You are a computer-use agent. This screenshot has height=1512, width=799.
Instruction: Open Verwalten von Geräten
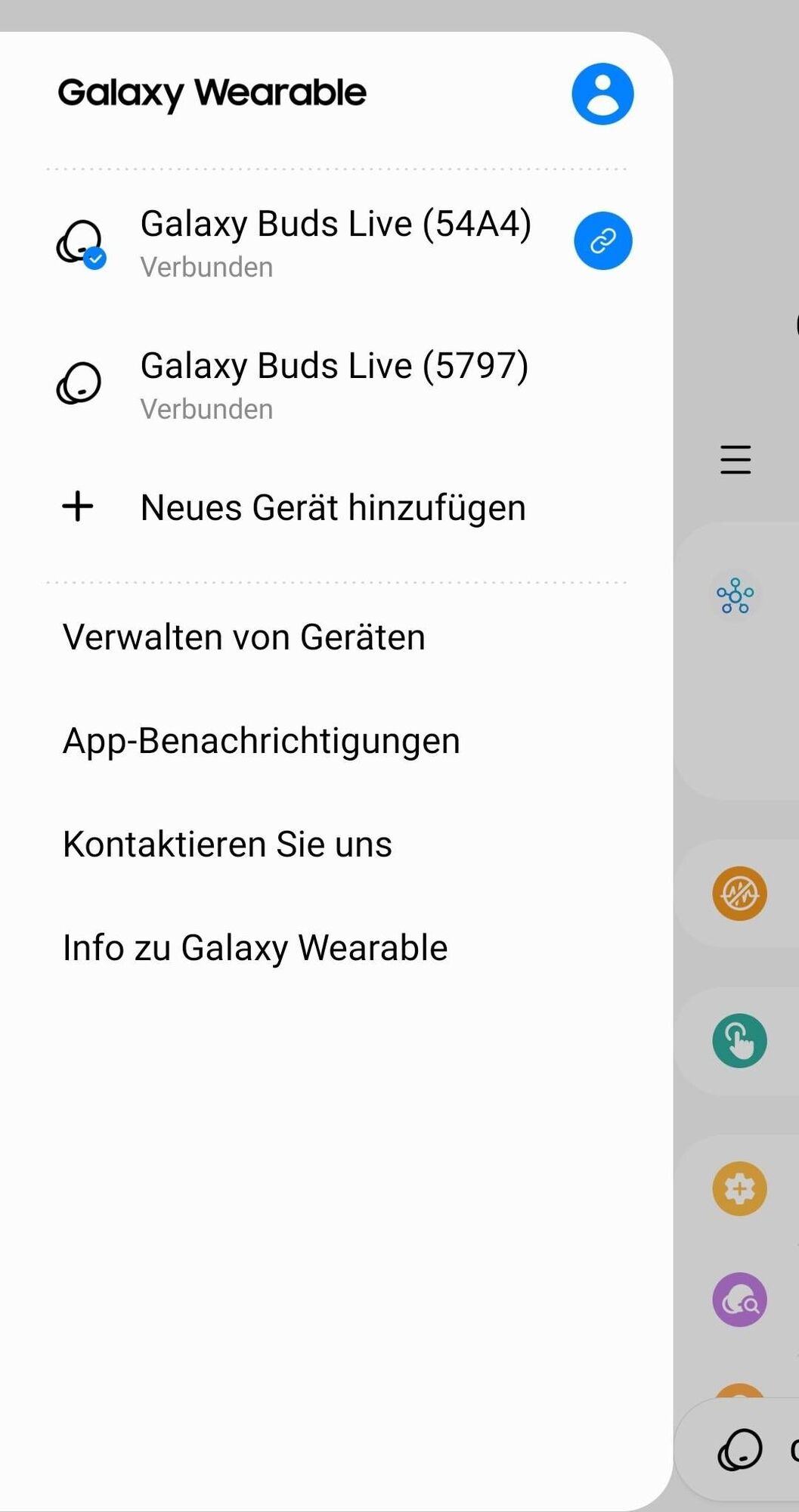pos(243,637)
